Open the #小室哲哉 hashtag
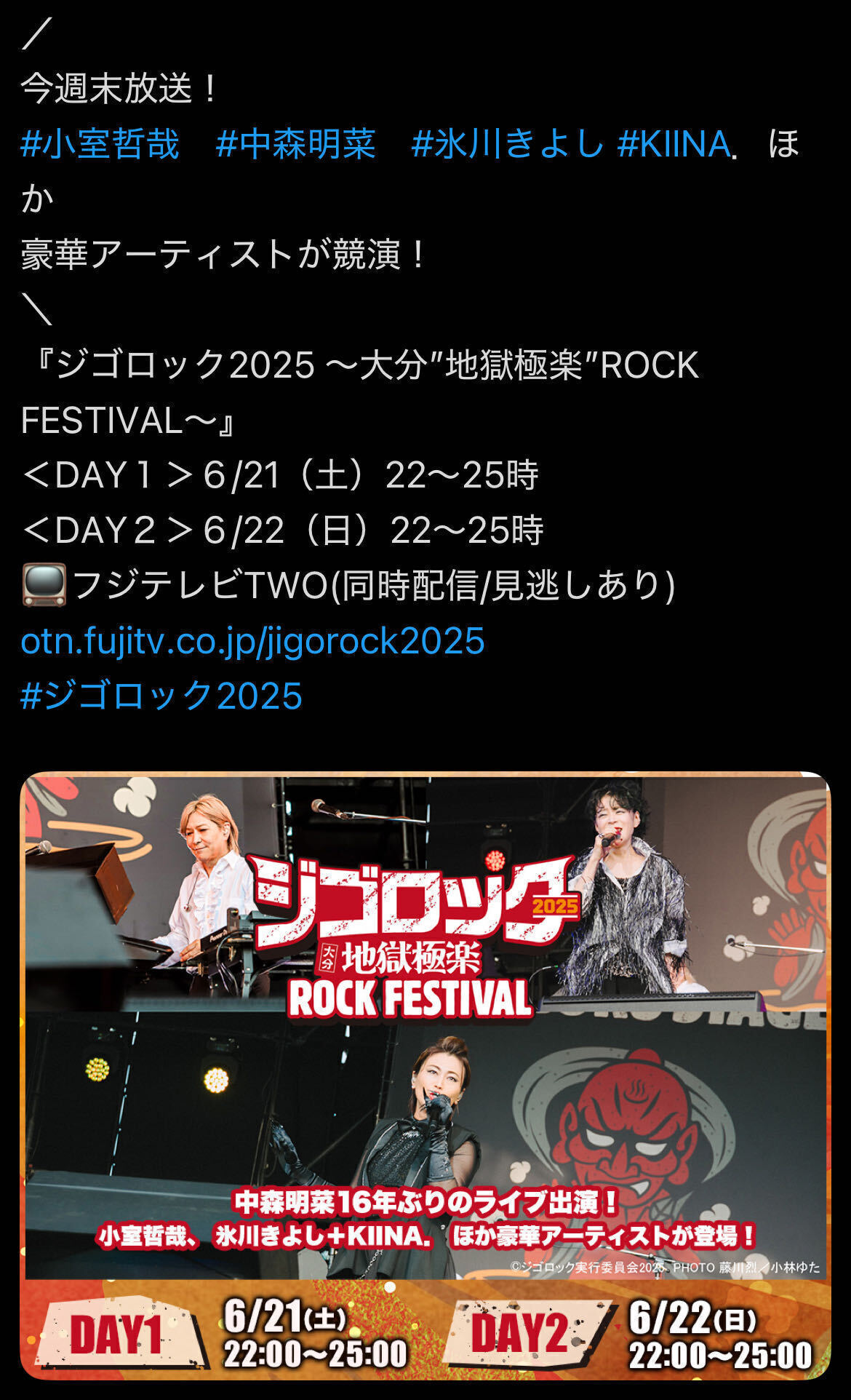This screenshot has height=1400, width=851. tap(100, 143)
